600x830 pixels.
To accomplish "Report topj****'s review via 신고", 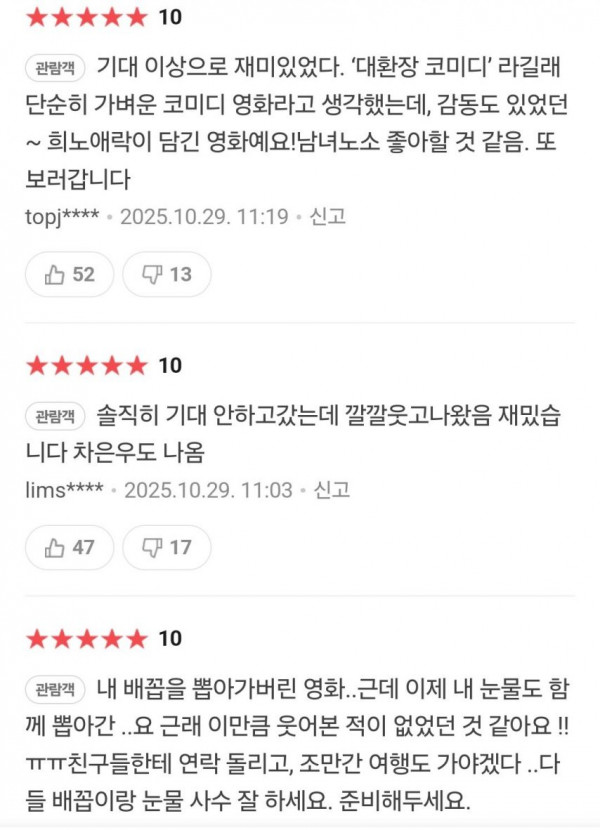I will click(x=328, y=217).
